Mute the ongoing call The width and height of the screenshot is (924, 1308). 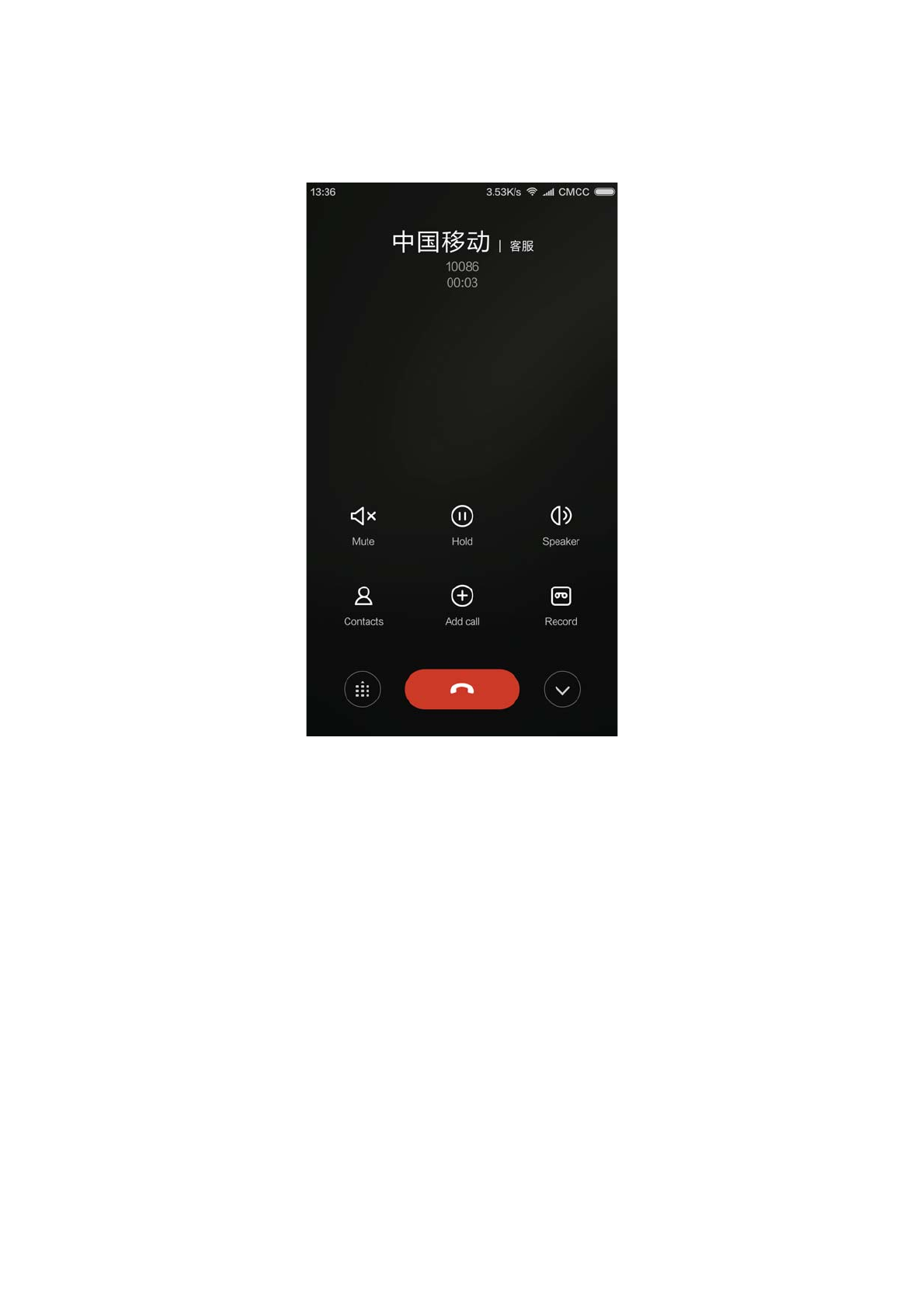363,525
